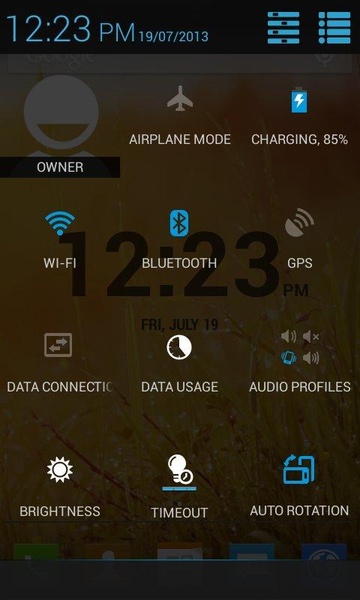360x600 pixels.
Task: Toggle the Data Connection tile
Action: 60,364
